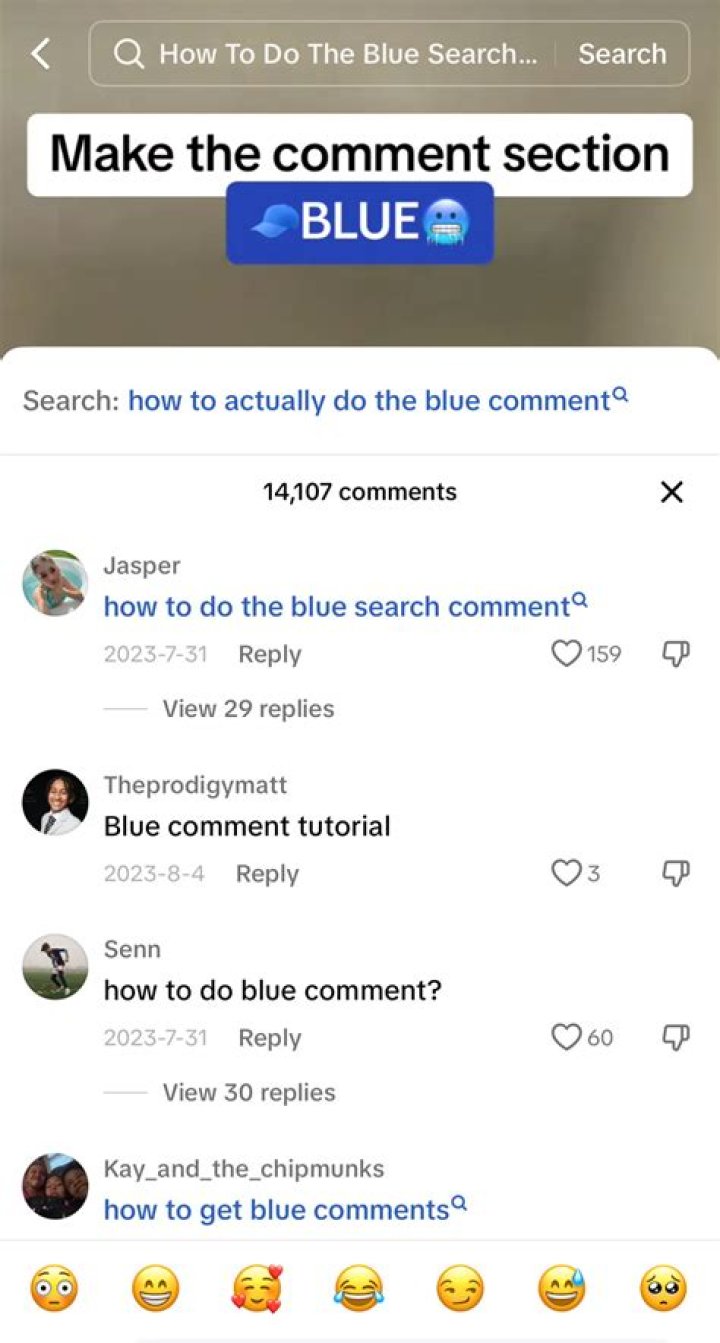The width and height of the screenshot is (720, 1343).
Task: Insert the tears of joy emoji
Action: [359, 1289]
